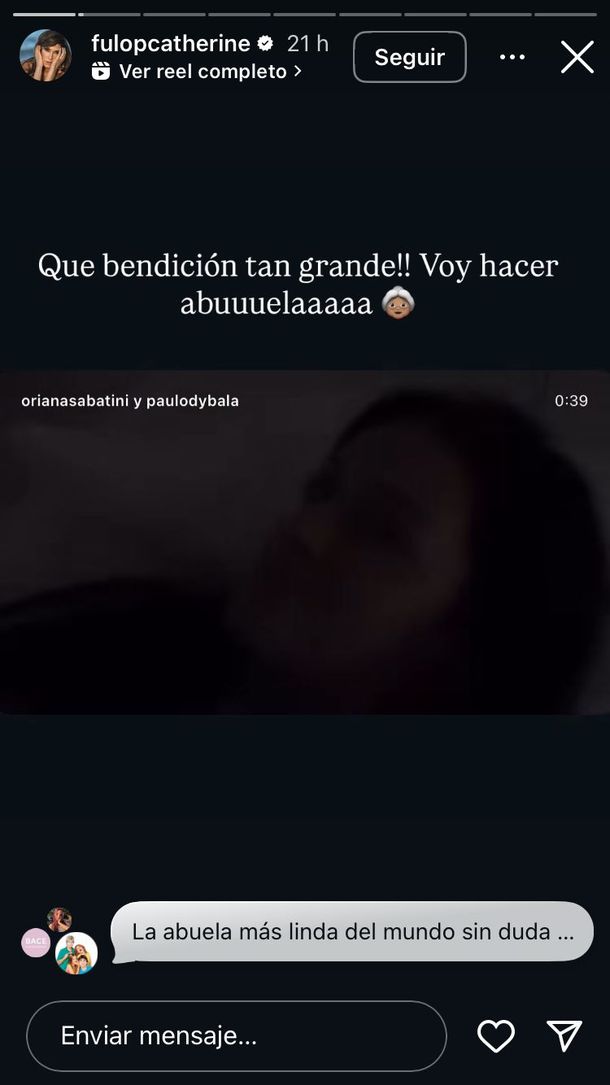This screenshot has height=1085, width=610.
Task: Follow fulopcatherine with the Seguir button
Action: [409, 57]
